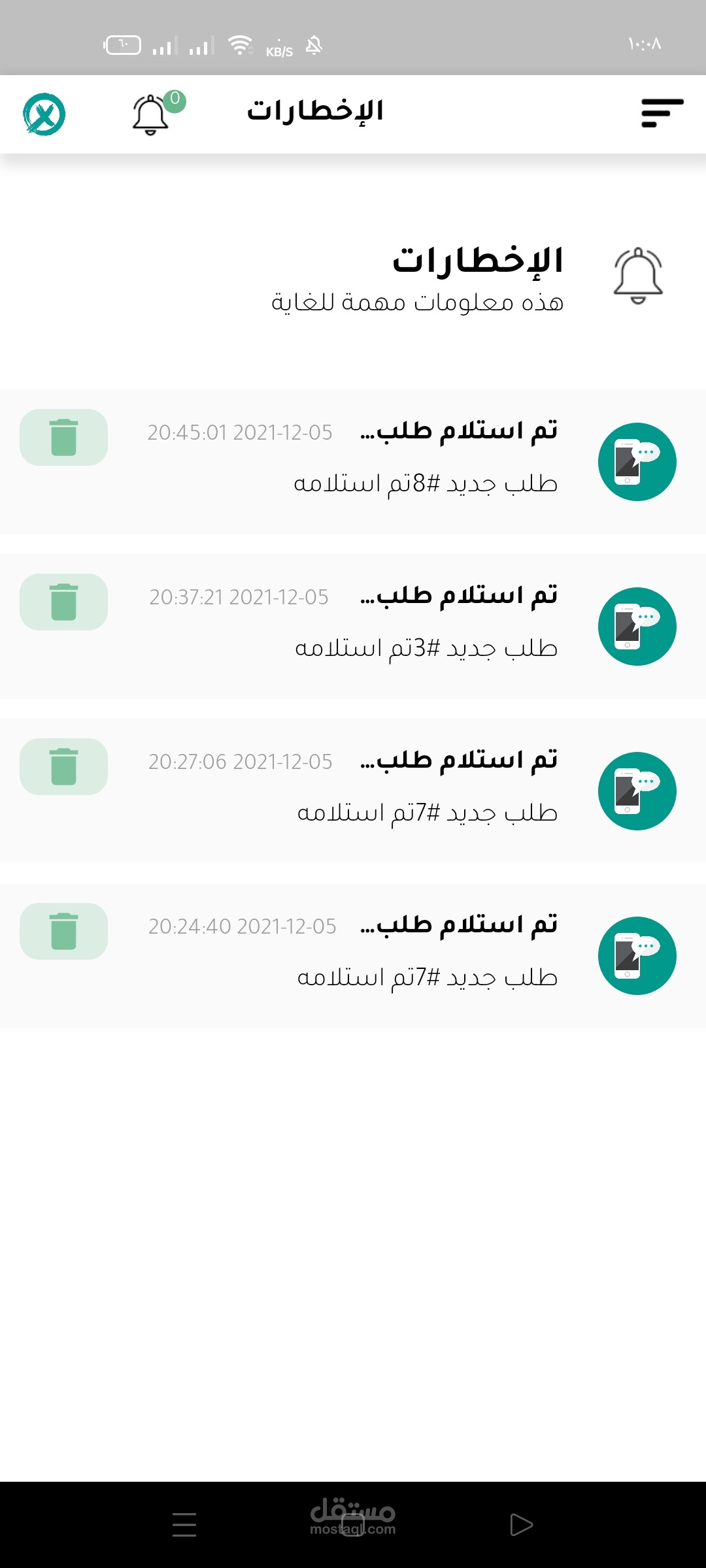Delete the notification dated 20:45:01
The height and width of the screenshot is (1568, 706).
point(63,437)
